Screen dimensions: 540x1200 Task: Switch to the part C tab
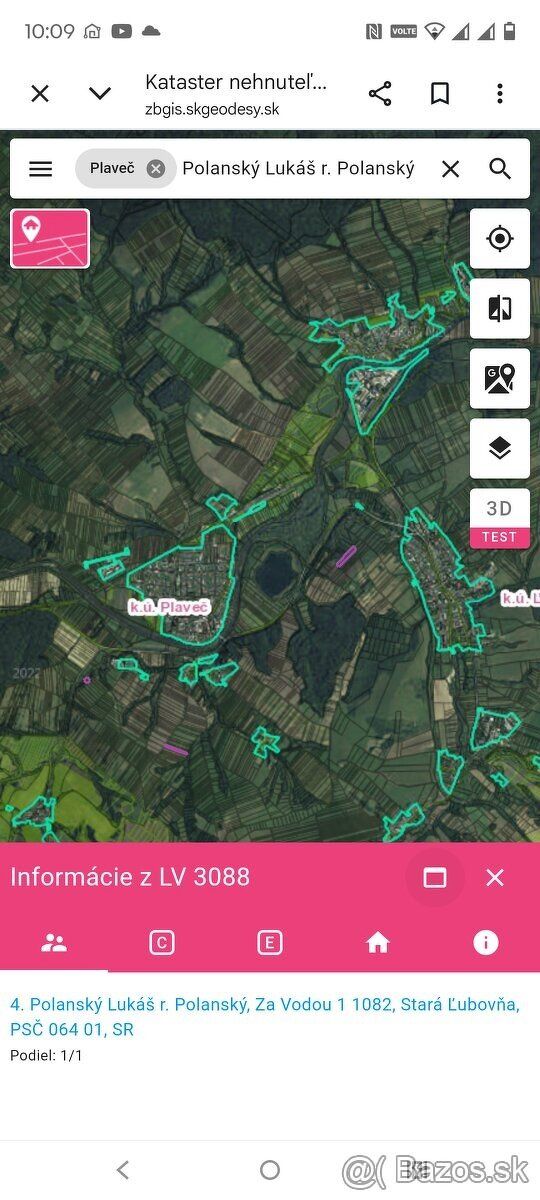(x=162, y=942)
